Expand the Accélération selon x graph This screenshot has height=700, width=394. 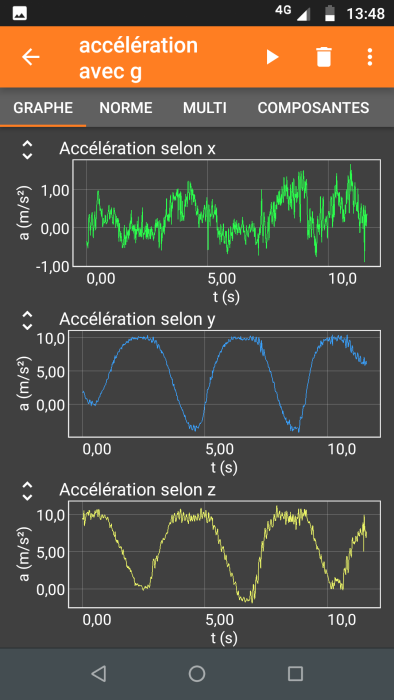pos(28,150)
